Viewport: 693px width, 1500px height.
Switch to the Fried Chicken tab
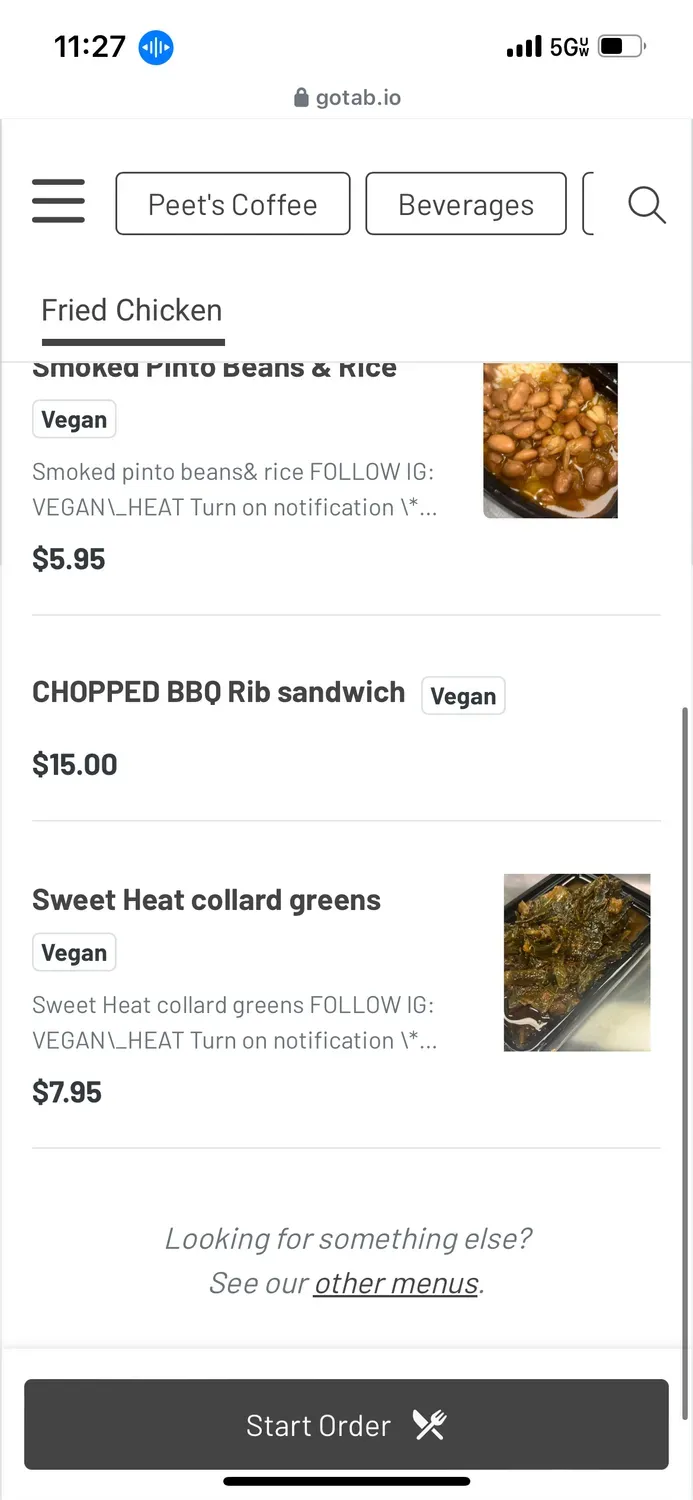pyautogui.click(x=132, y=310)
